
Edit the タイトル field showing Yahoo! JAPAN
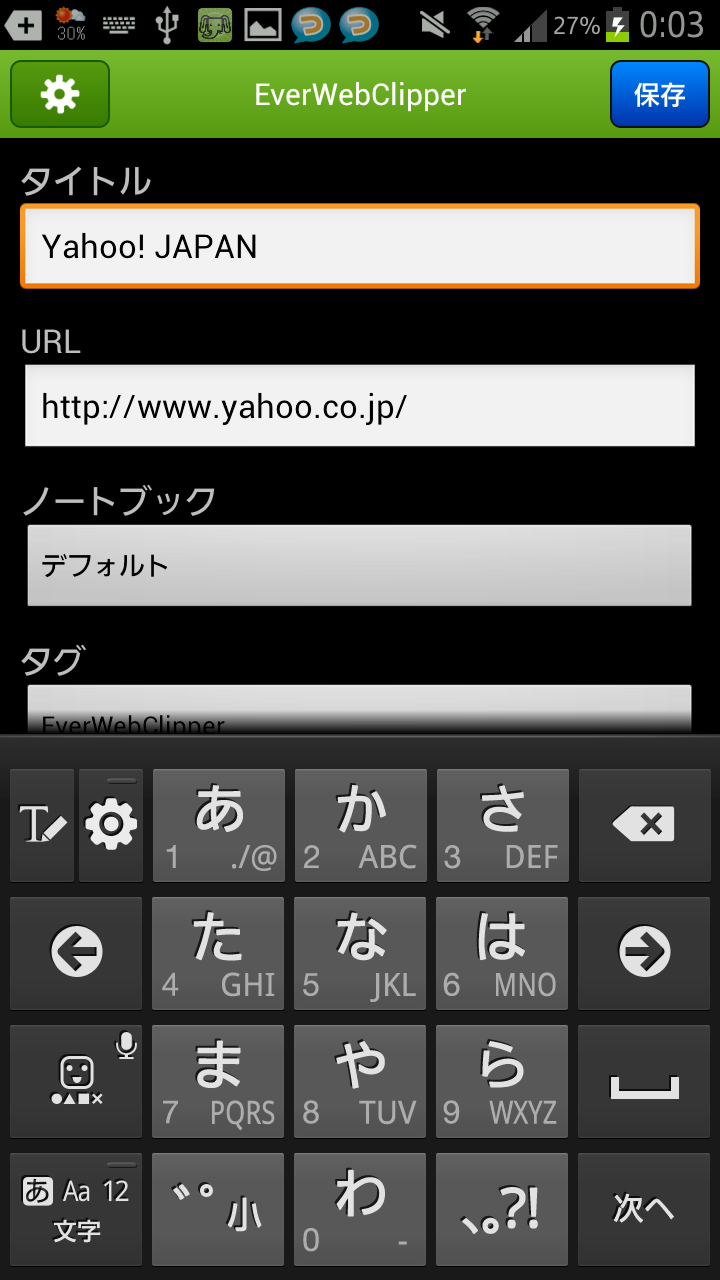click(360, 246)
